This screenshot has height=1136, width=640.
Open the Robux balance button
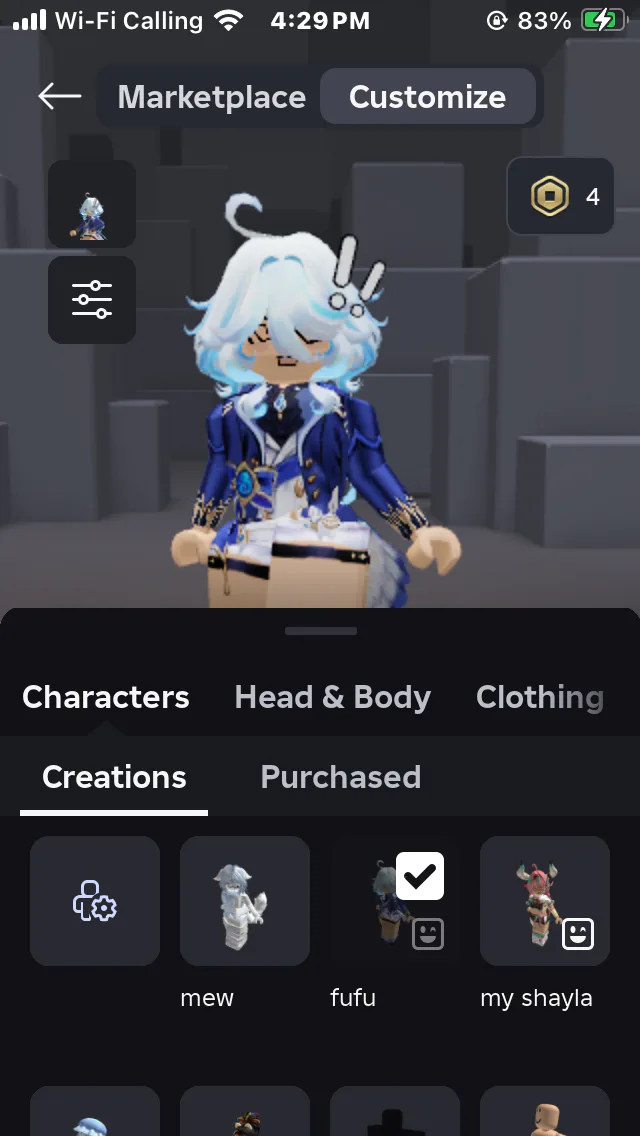click(560, 196)
